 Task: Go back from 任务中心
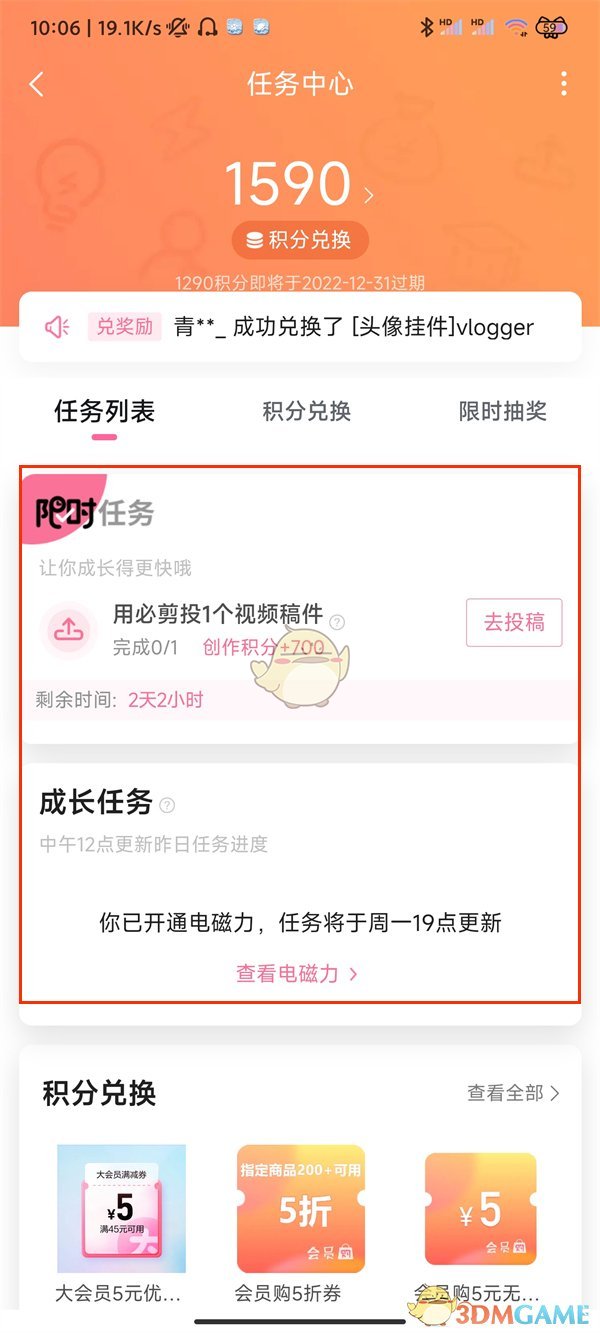point(37,84)
